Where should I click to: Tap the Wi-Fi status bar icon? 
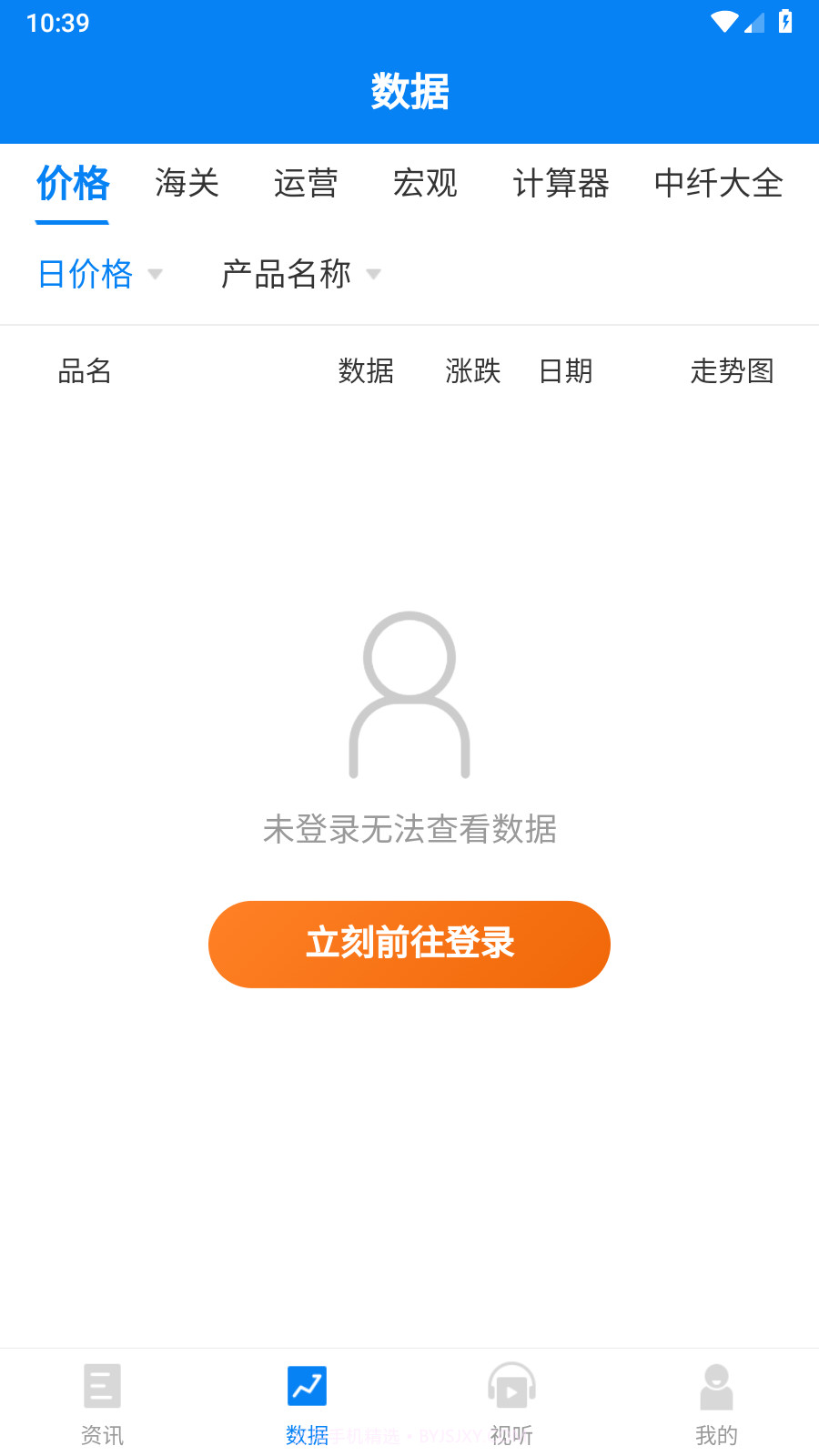[x=725, y=22]
